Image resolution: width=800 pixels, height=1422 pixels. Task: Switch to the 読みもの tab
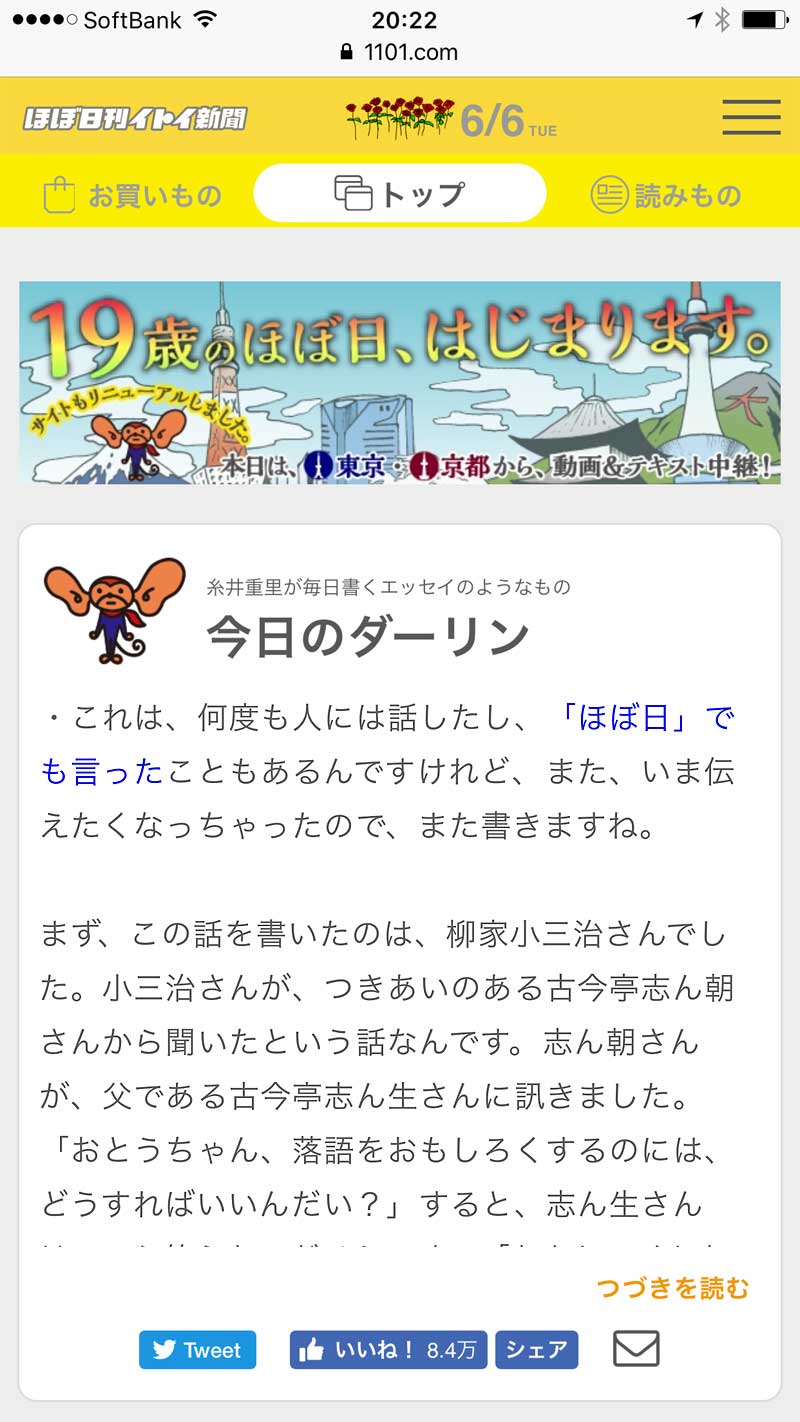[x=666, y=195]
